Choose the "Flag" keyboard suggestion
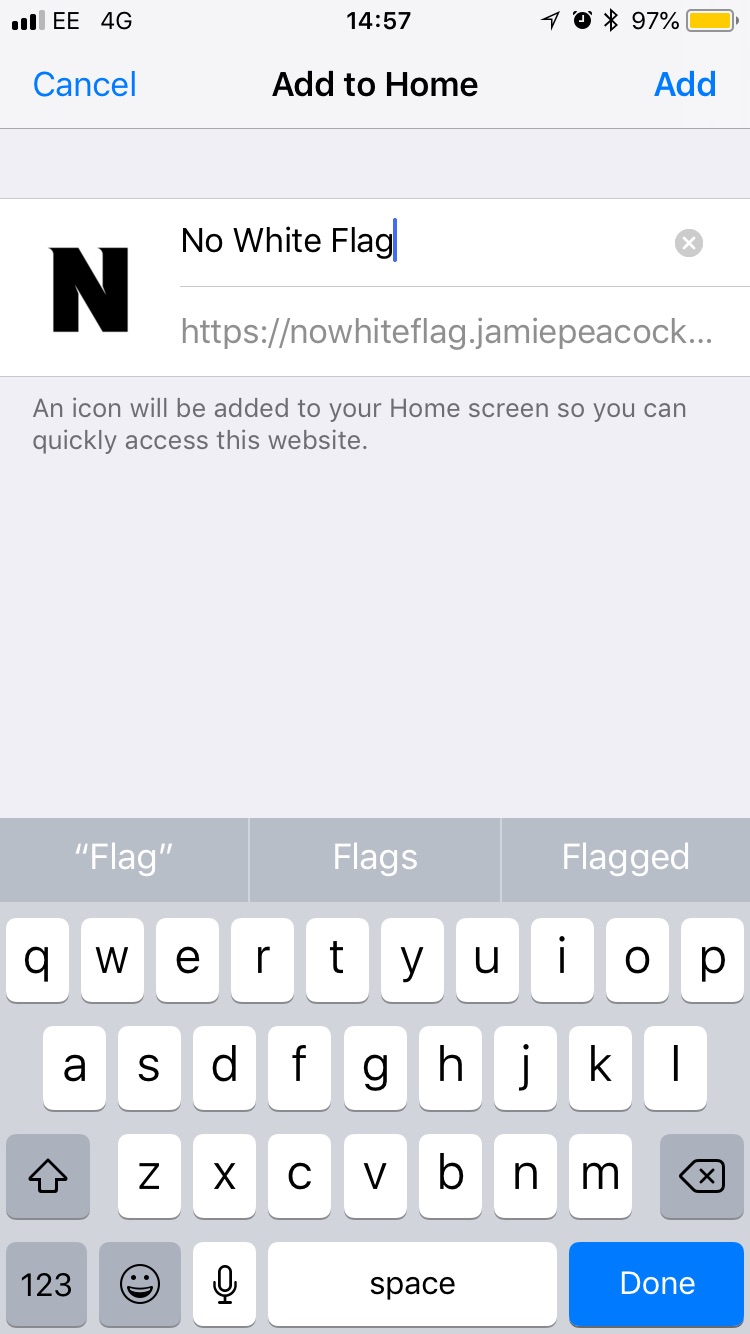This screenshot has height=1334, width=750. 124,858
